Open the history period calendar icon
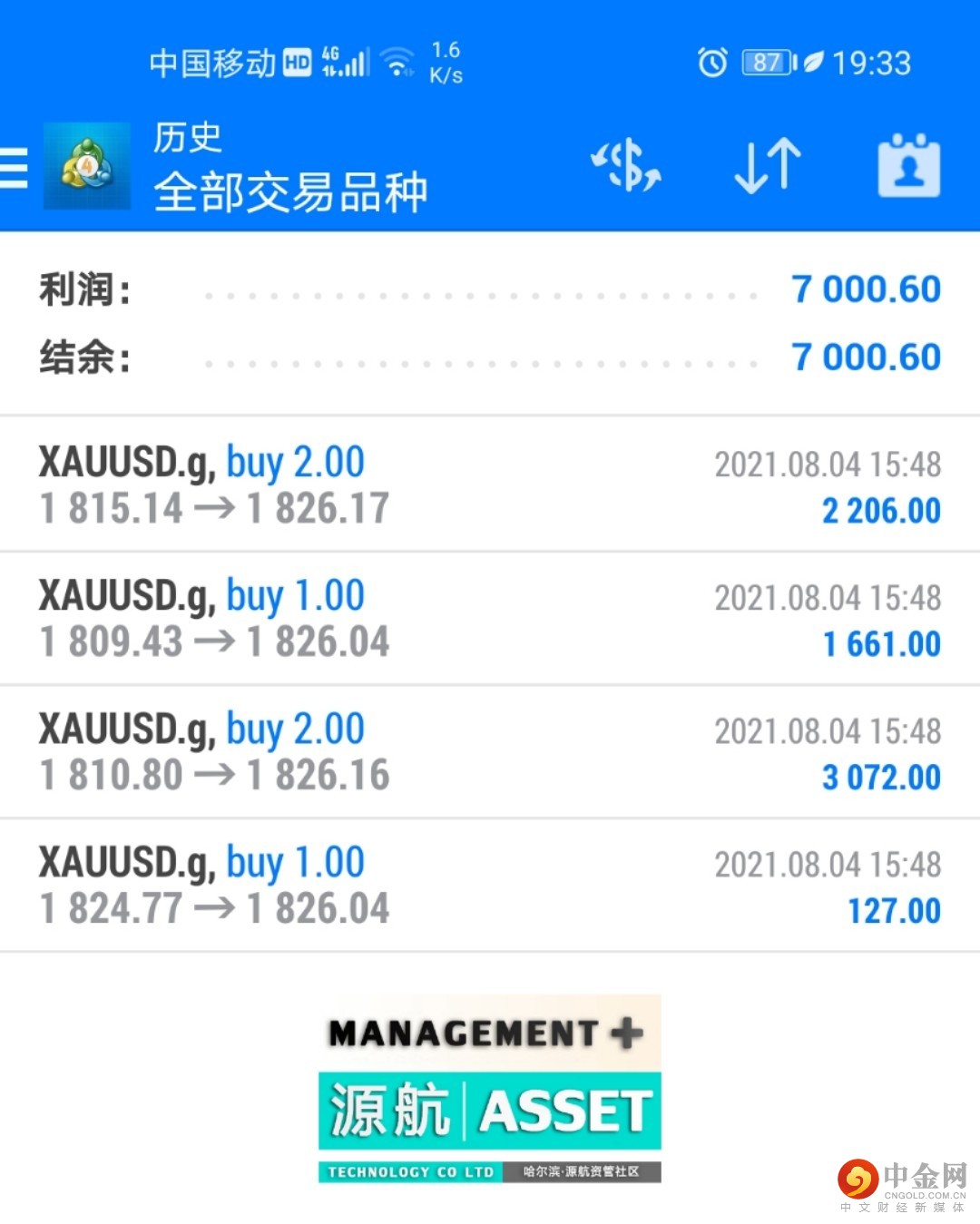This screenshot has width=980, height=1224. (x=908, y=166)
